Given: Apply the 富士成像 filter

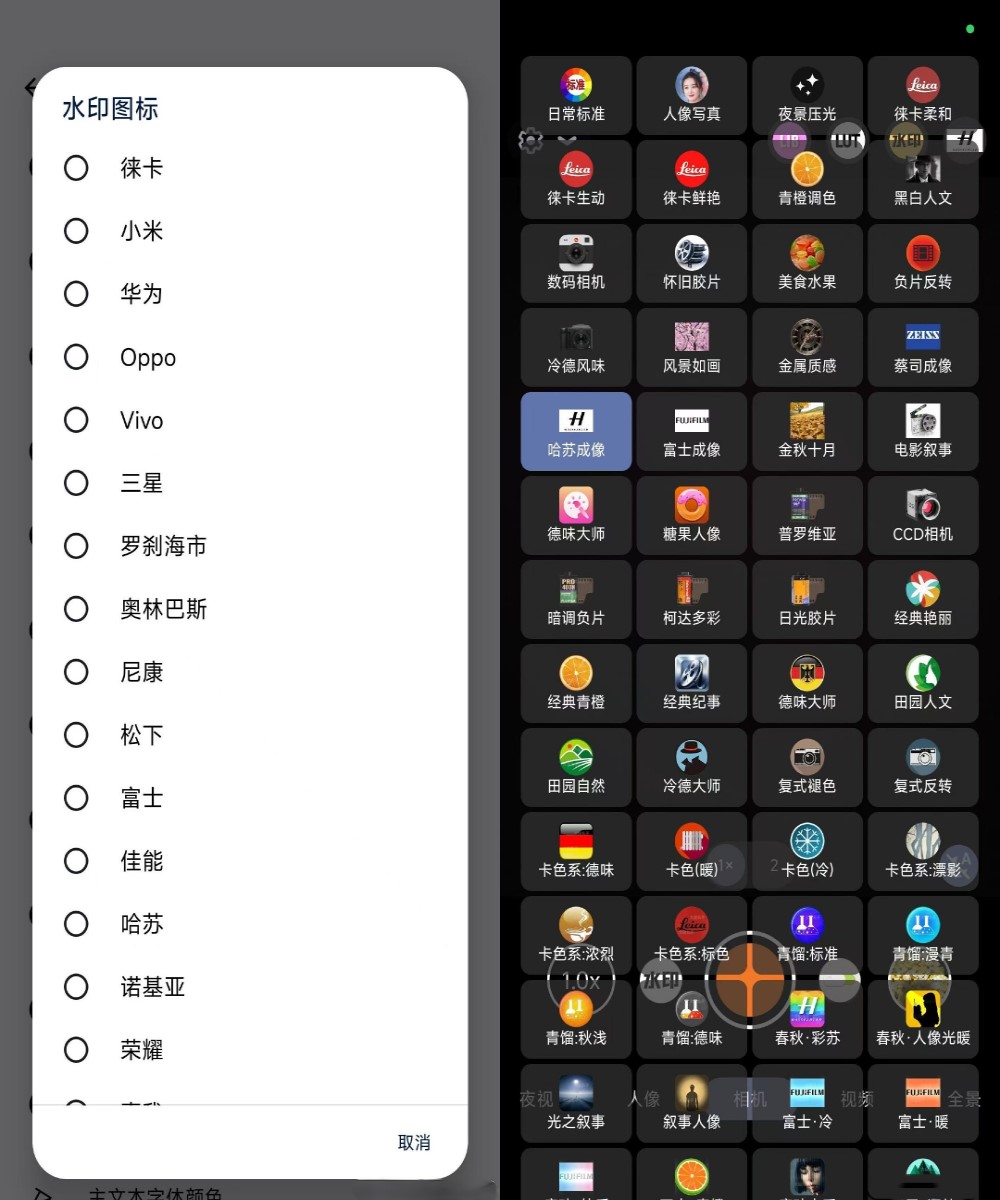Looking at the screenshot, I should [x=691, y=431].
